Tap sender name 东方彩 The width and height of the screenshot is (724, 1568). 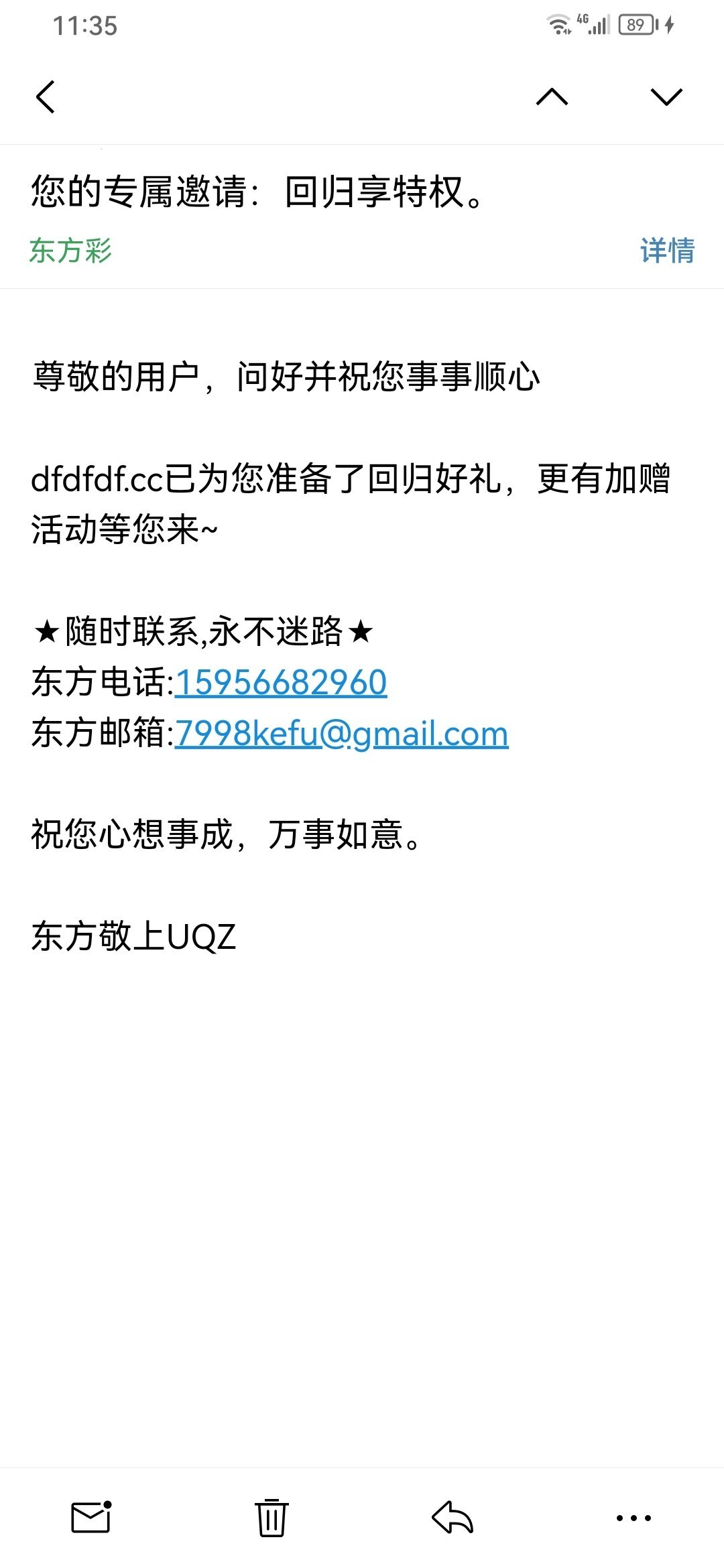point(70,251)
